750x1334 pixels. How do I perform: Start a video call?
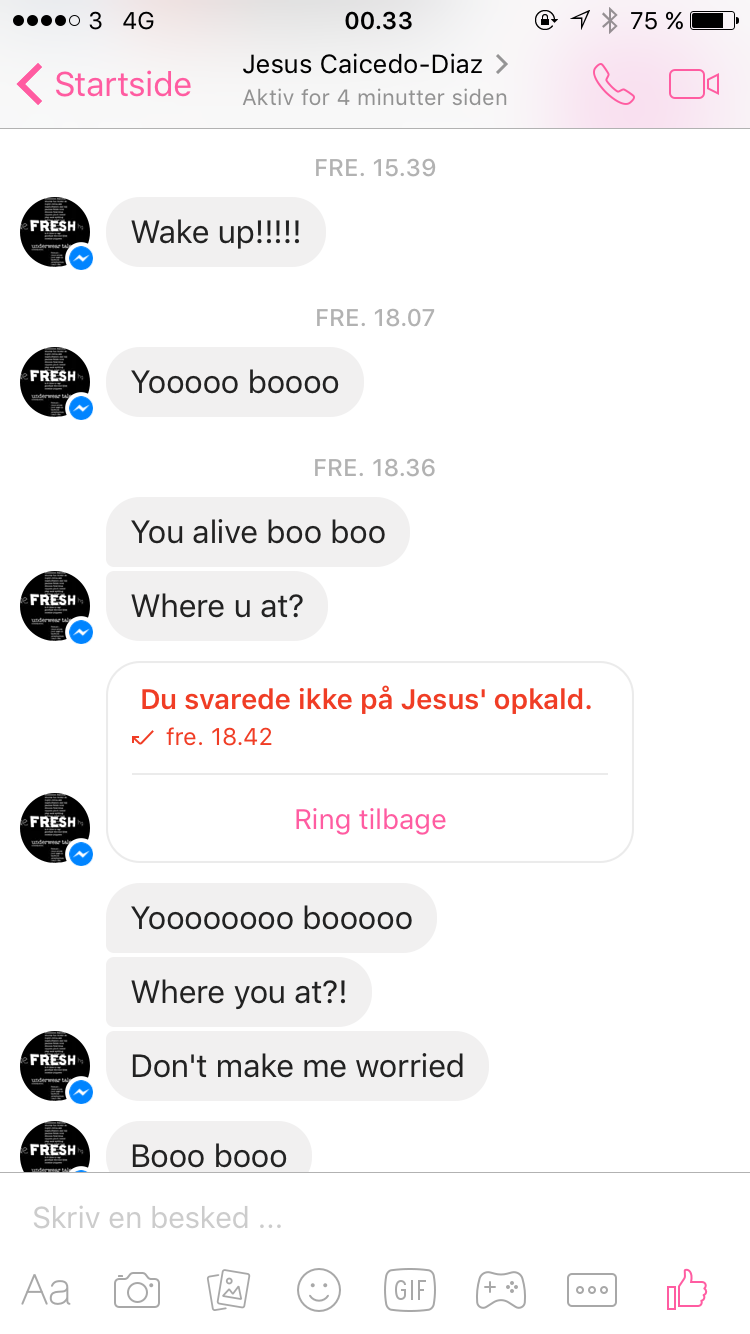694,84
